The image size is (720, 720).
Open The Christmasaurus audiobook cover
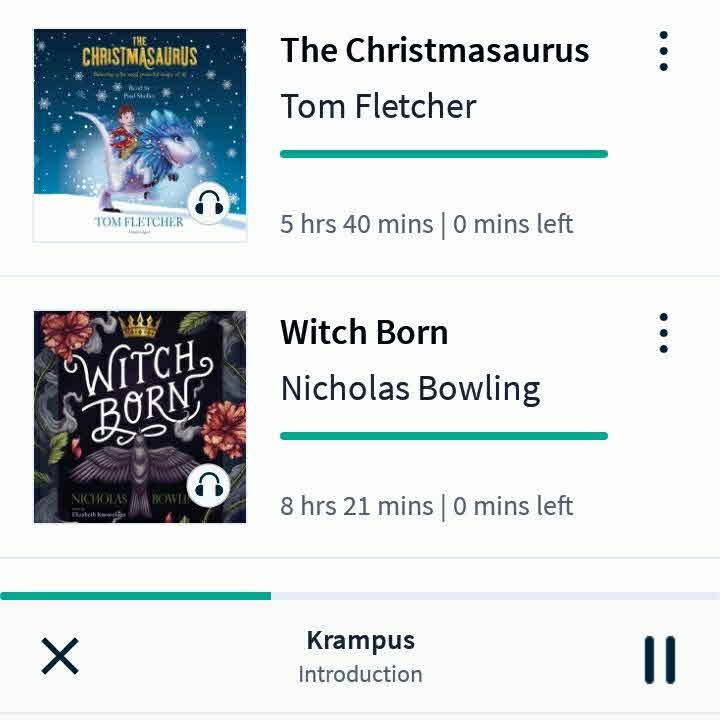[x=140, y=136]
